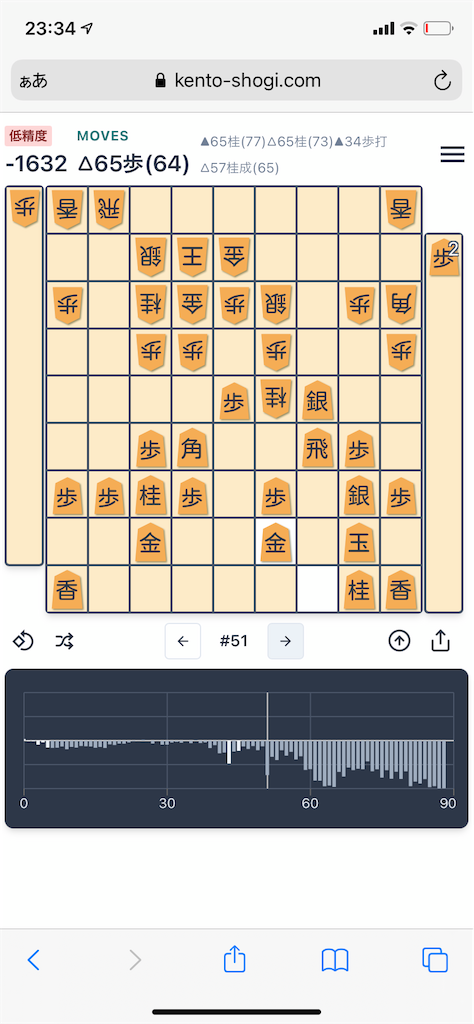Tap the circled up-arrow upload icon
Viewport: 474px width, 1024px height.
pos(400,641)
